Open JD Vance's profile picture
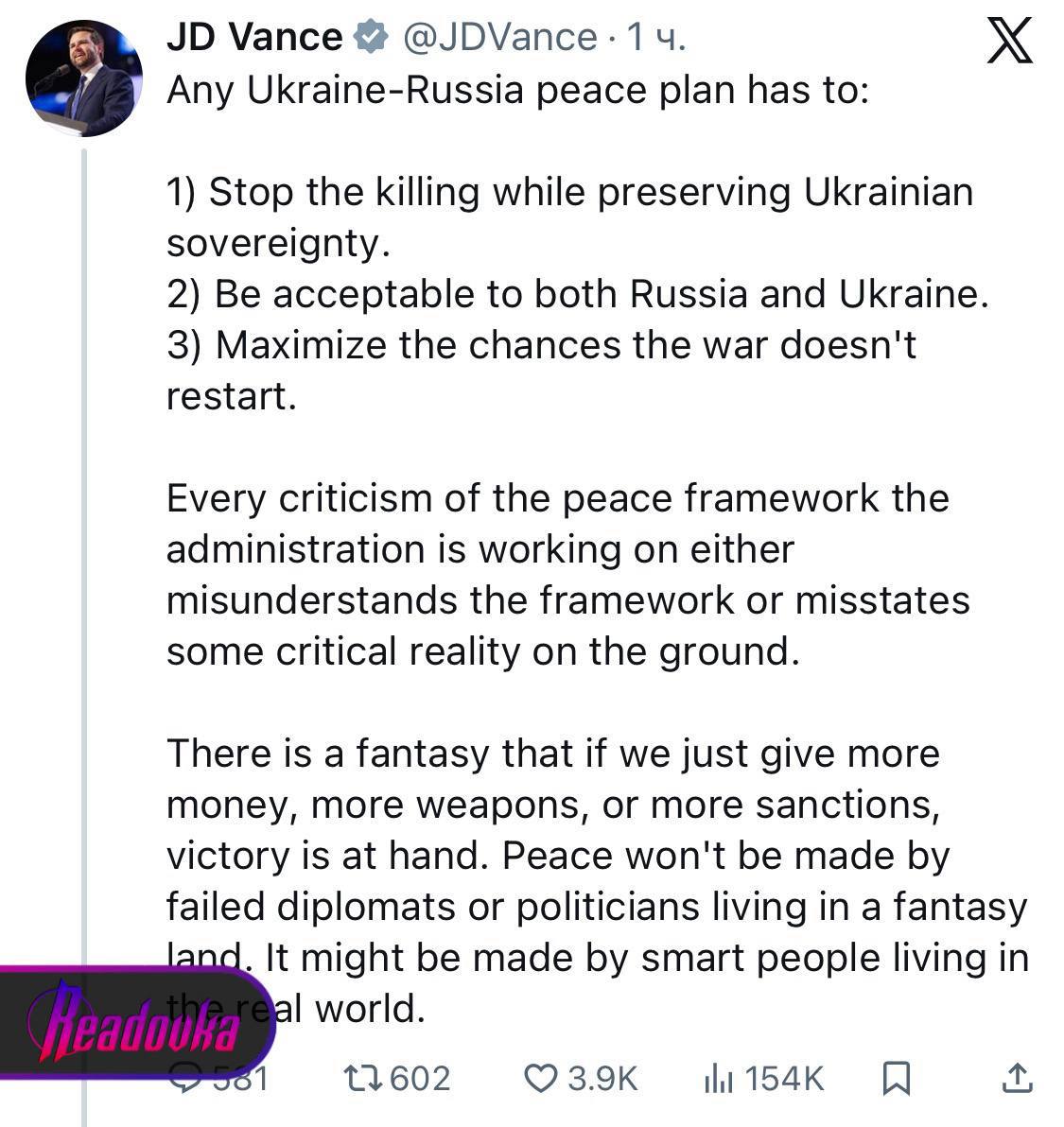Image resolution: width=1064 pixels, height=1127 pixels. (83, 78)
